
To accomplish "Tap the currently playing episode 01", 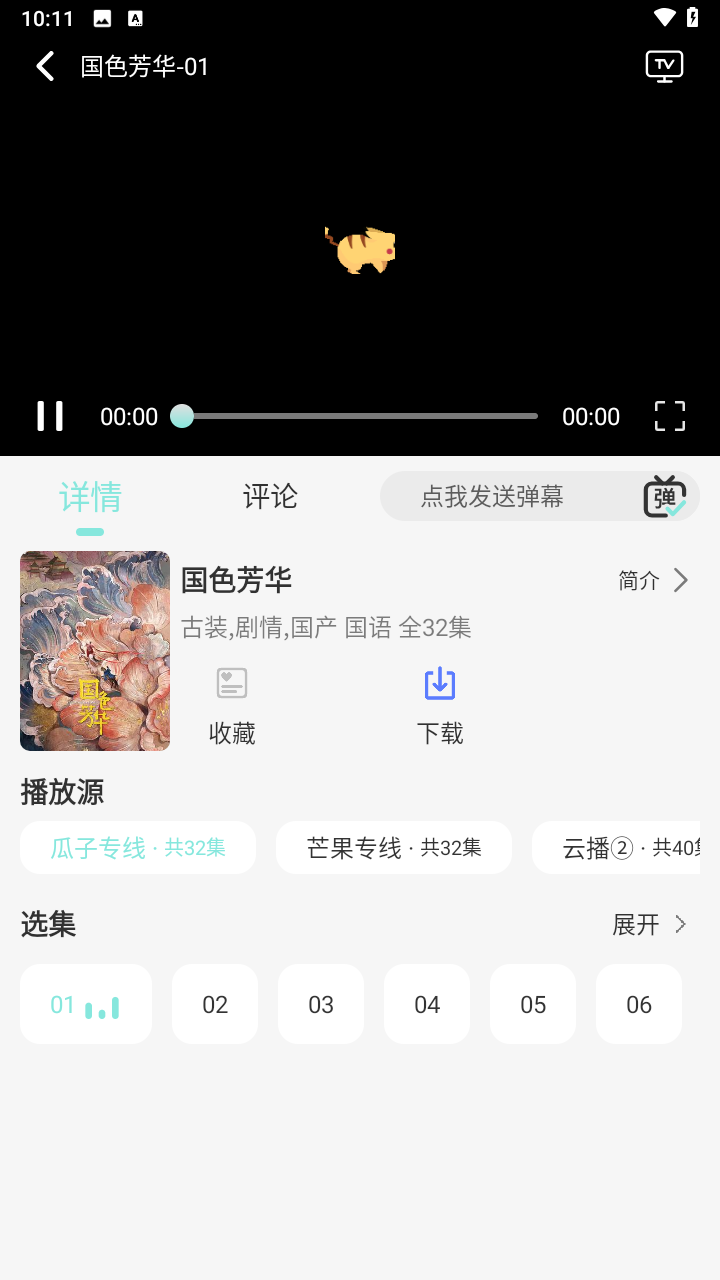I will [x=85, y=1004].
